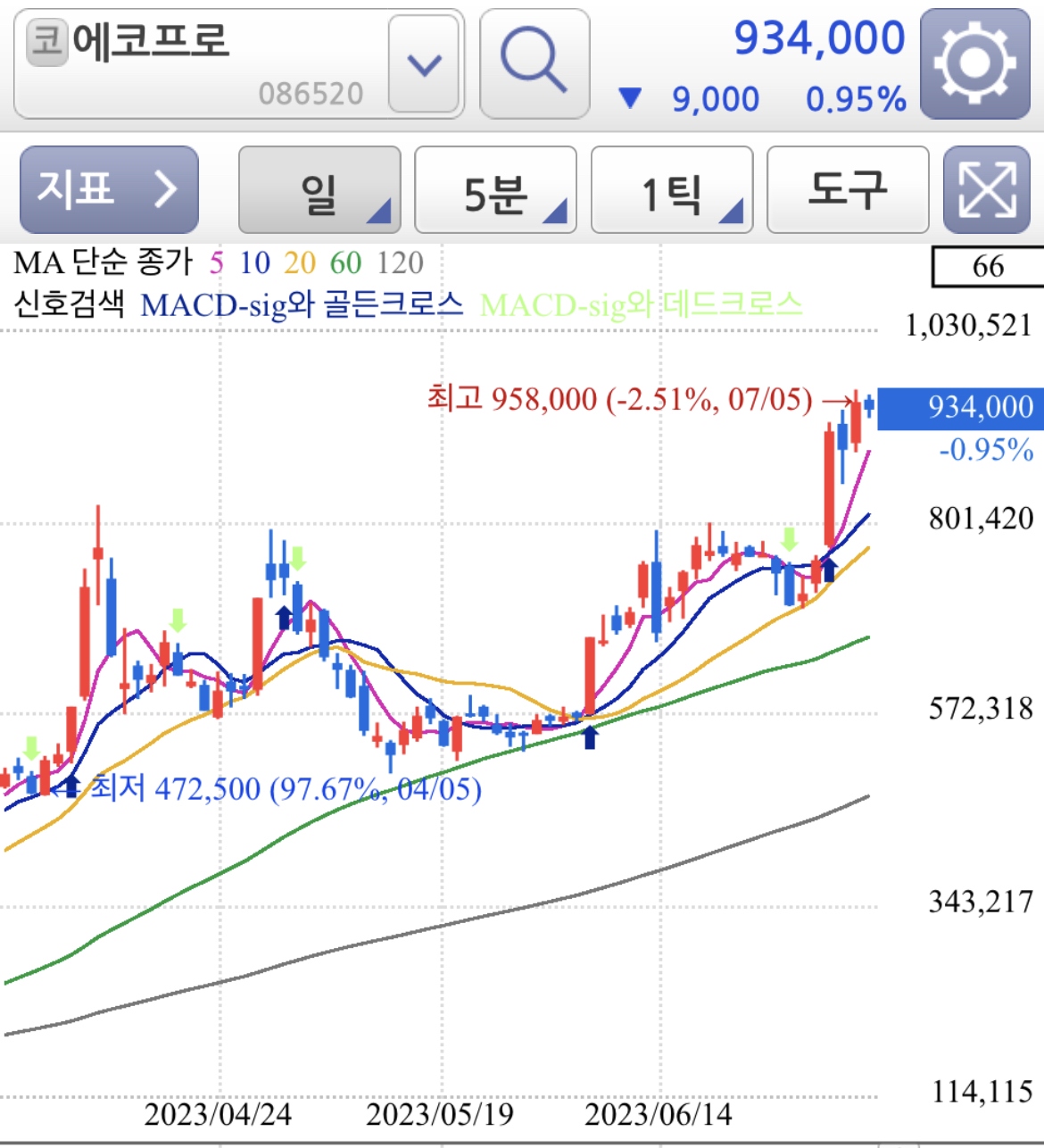
Task: Tap the 에코프로 stock name field
Action: 201,63
